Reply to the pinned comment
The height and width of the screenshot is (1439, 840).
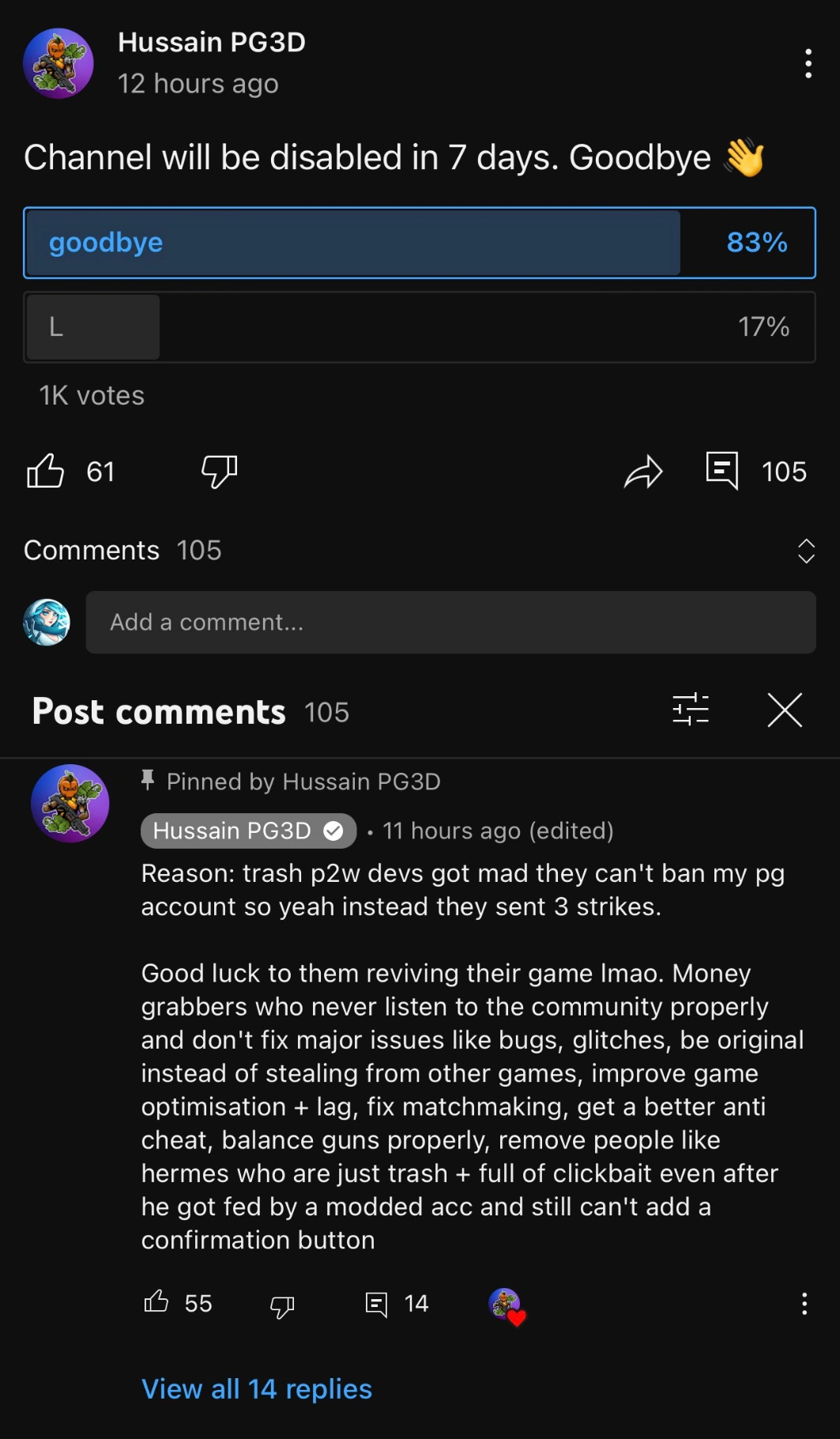click(x=376, y=1304)
